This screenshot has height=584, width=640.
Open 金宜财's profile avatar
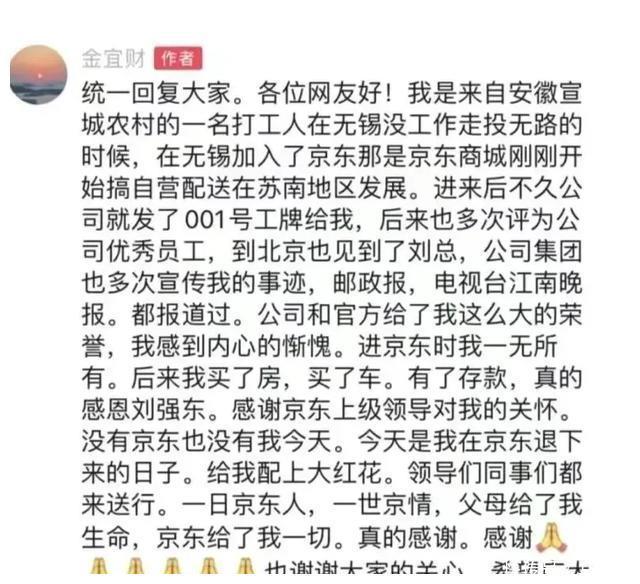pyautogui.click(x=38, y=73)
